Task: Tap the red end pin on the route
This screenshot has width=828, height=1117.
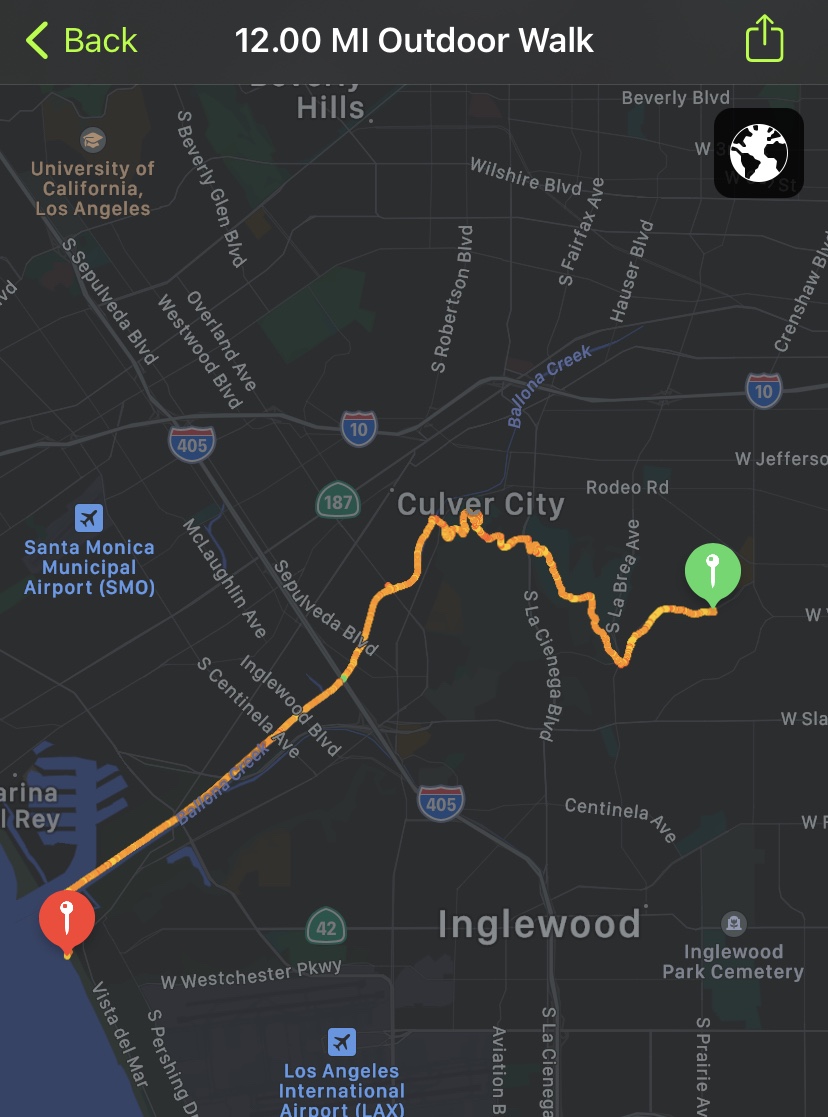Action: point(67,918)
